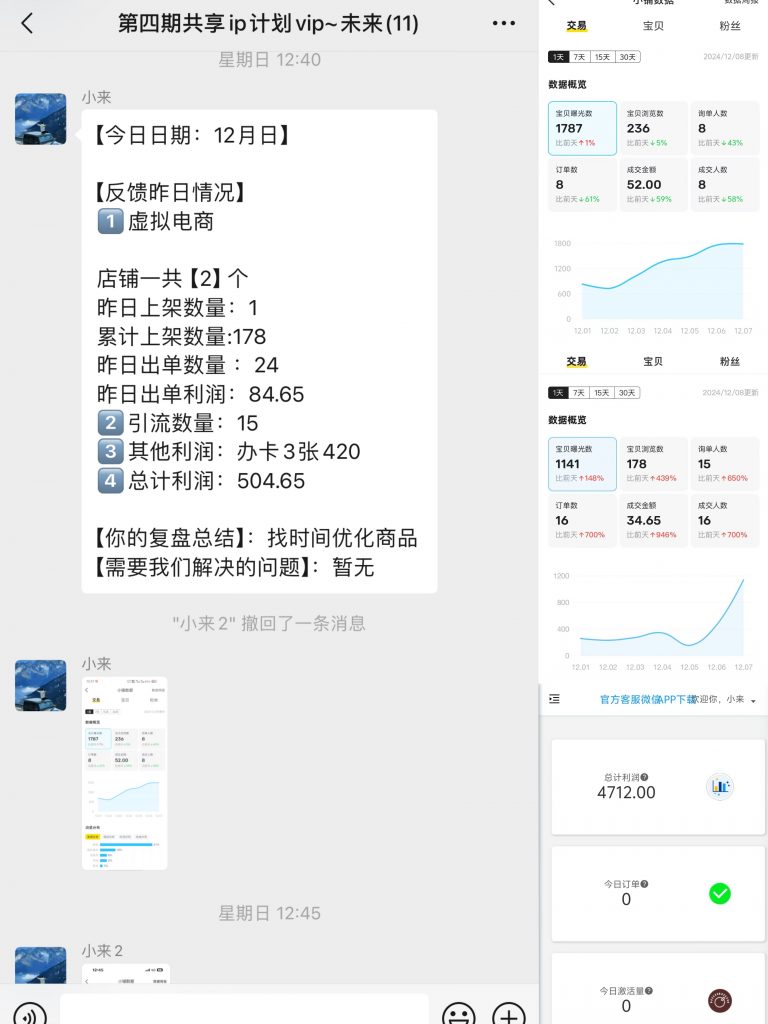
Task: Click the bar chart icon beside 总计利润
Action: click(x=717, y=787)
